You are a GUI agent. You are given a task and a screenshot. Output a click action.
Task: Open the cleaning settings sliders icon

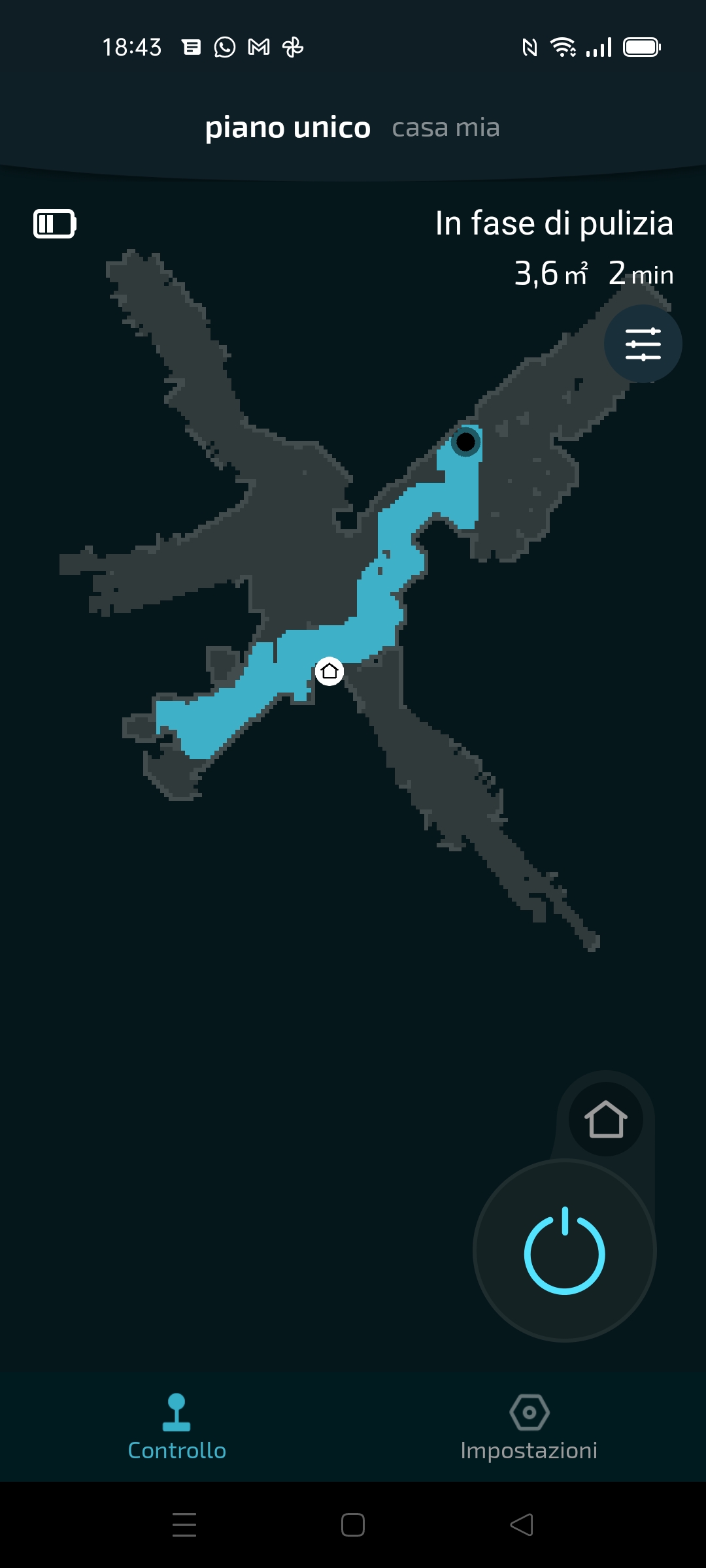click(x=643, y=344)
